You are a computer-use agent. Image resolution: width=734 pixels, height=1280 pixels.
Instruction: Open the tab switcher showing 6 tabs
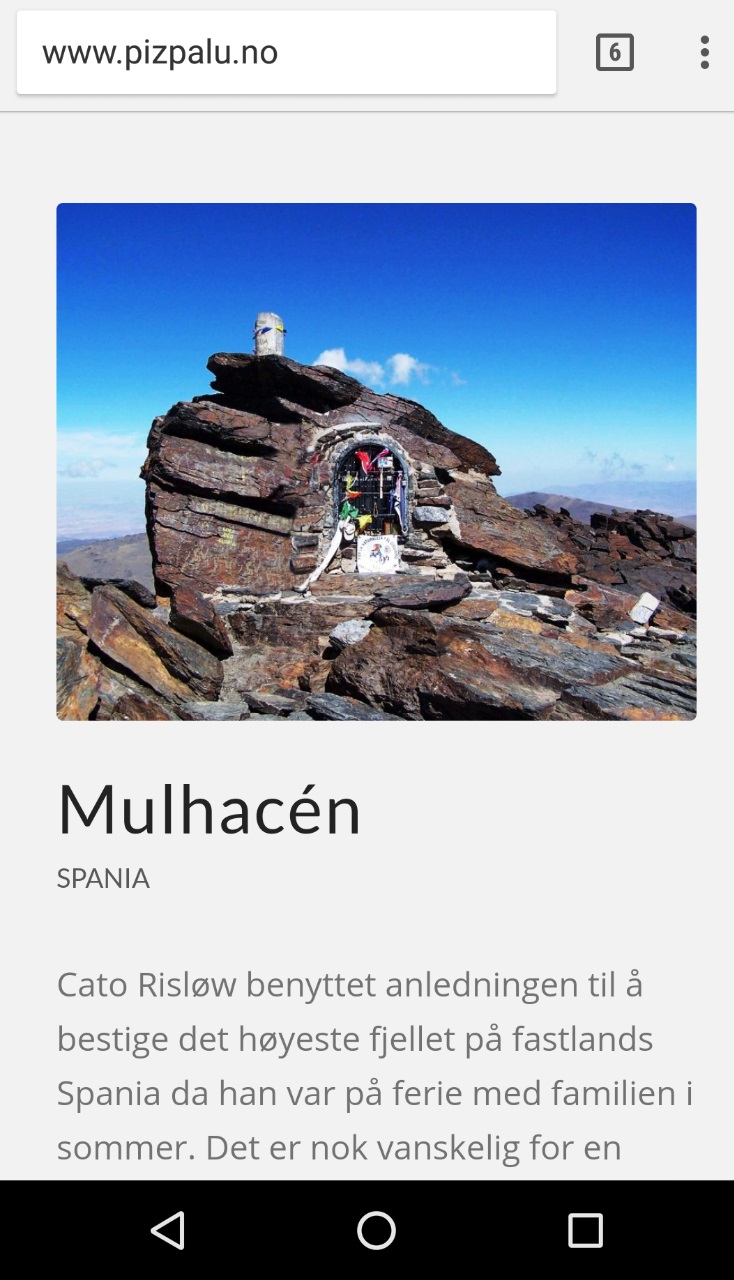point(614,52)
